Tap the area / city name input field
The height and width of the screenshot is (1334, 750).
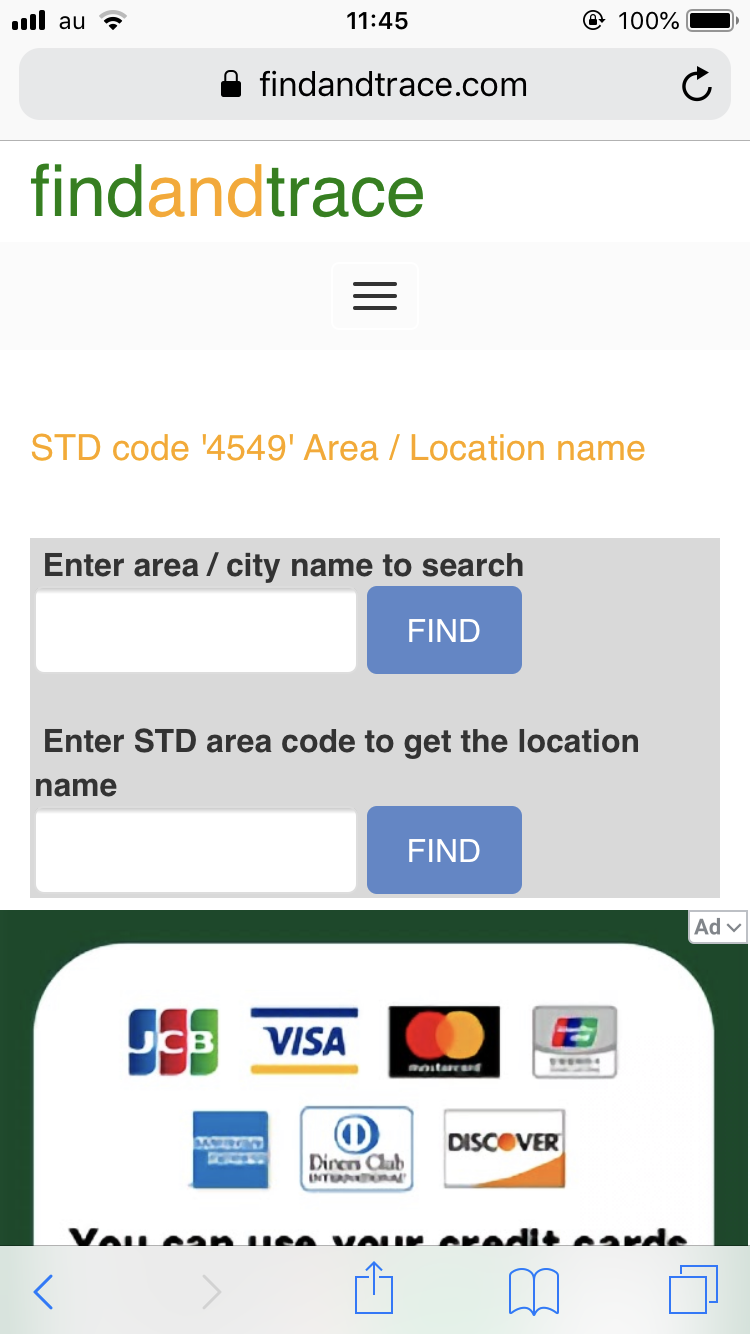(196, 631)
